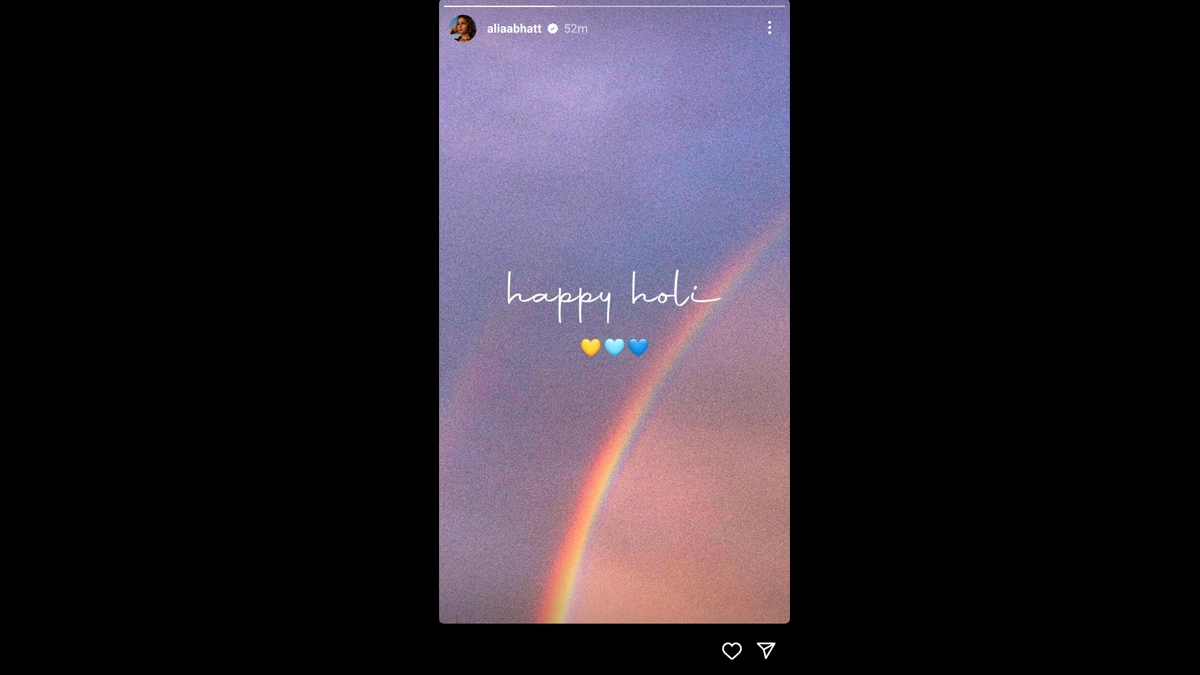Image resolution: width=1200 pixels, height=675 pixels.
Task: Open aliaabhatt's profile picture
Action: click(463, 29)
